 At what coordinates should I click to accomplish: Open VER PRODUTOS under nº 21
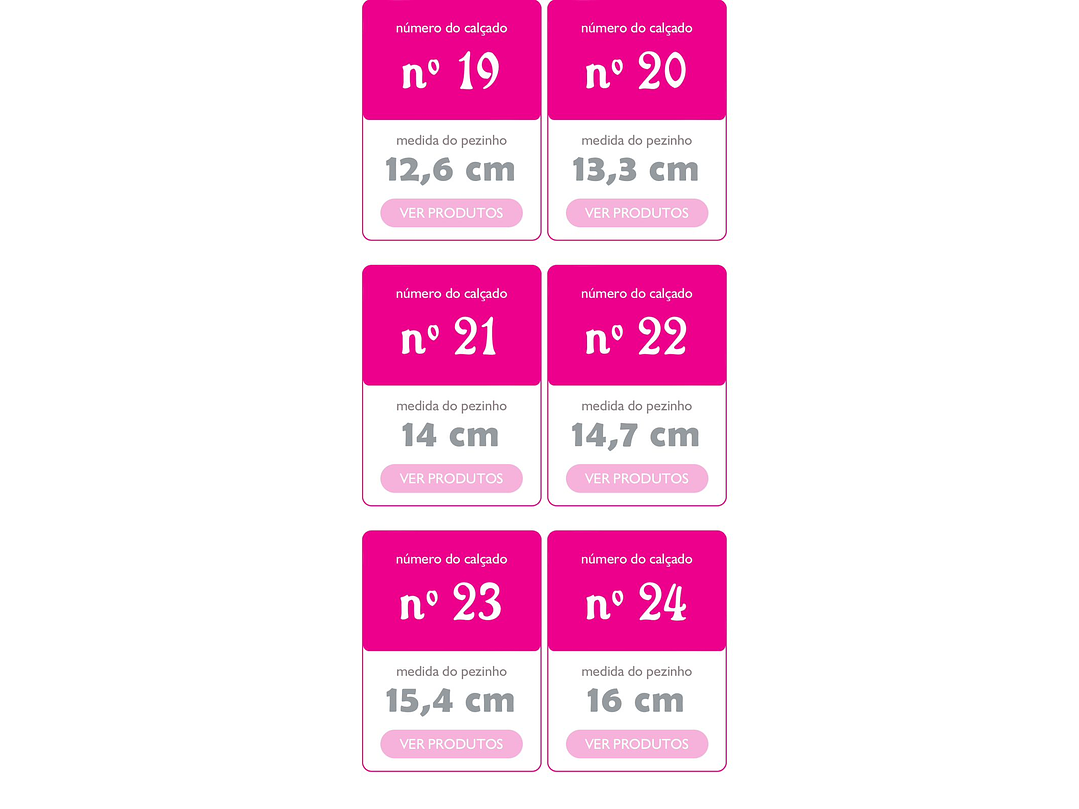pos(451,478)
